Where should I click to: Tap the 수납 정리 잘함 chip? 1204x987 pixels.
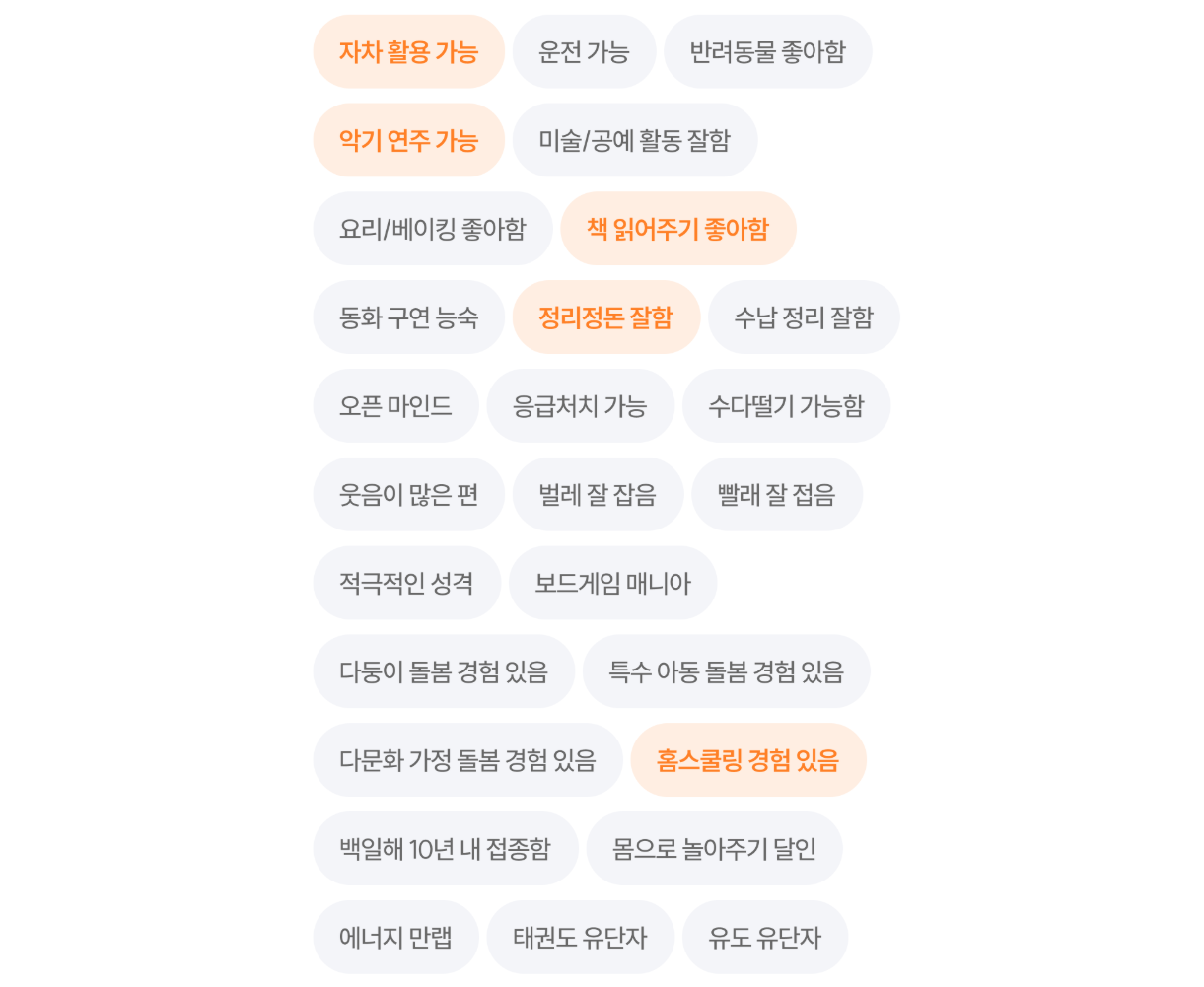(x=803, y=317)
